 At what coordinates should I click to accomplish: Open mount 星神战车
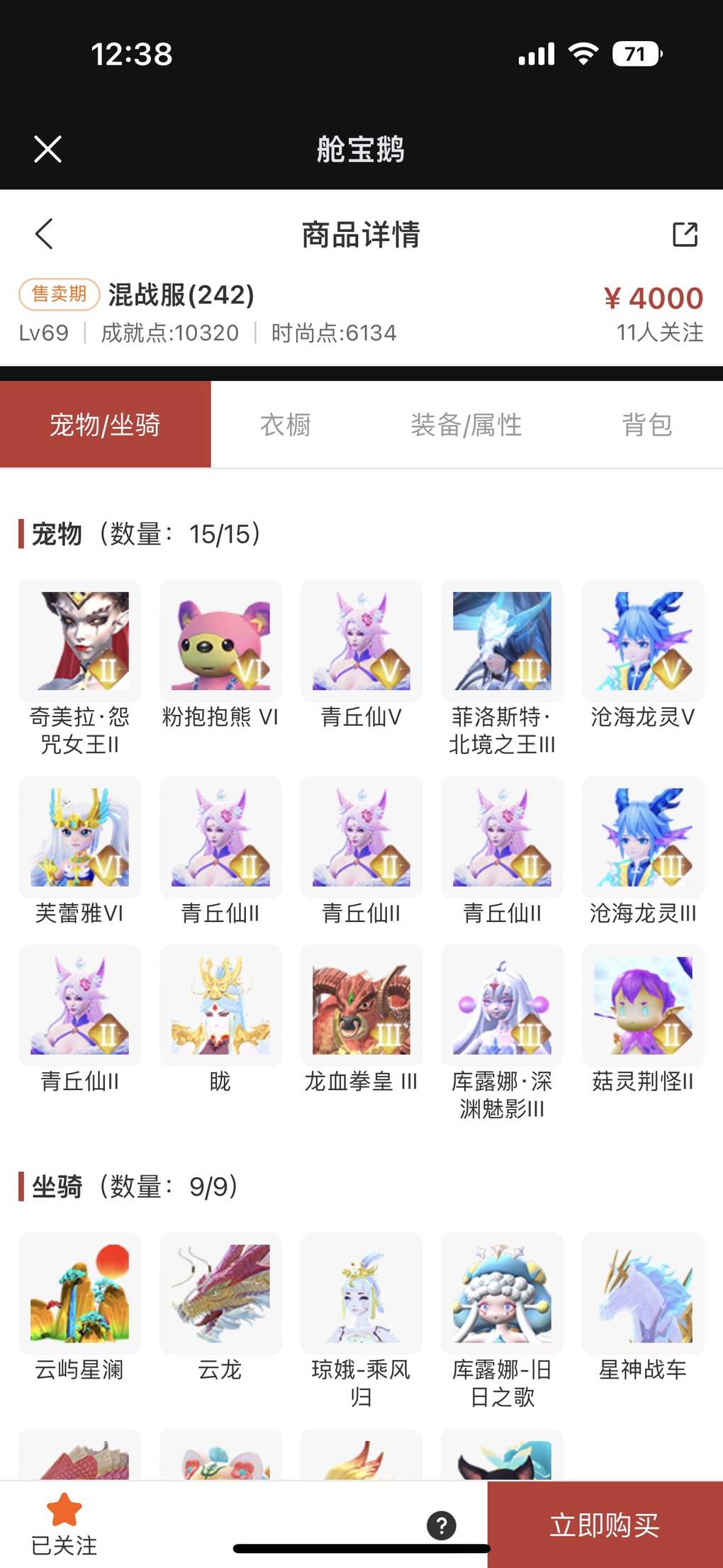click(x=643, y=1294)
